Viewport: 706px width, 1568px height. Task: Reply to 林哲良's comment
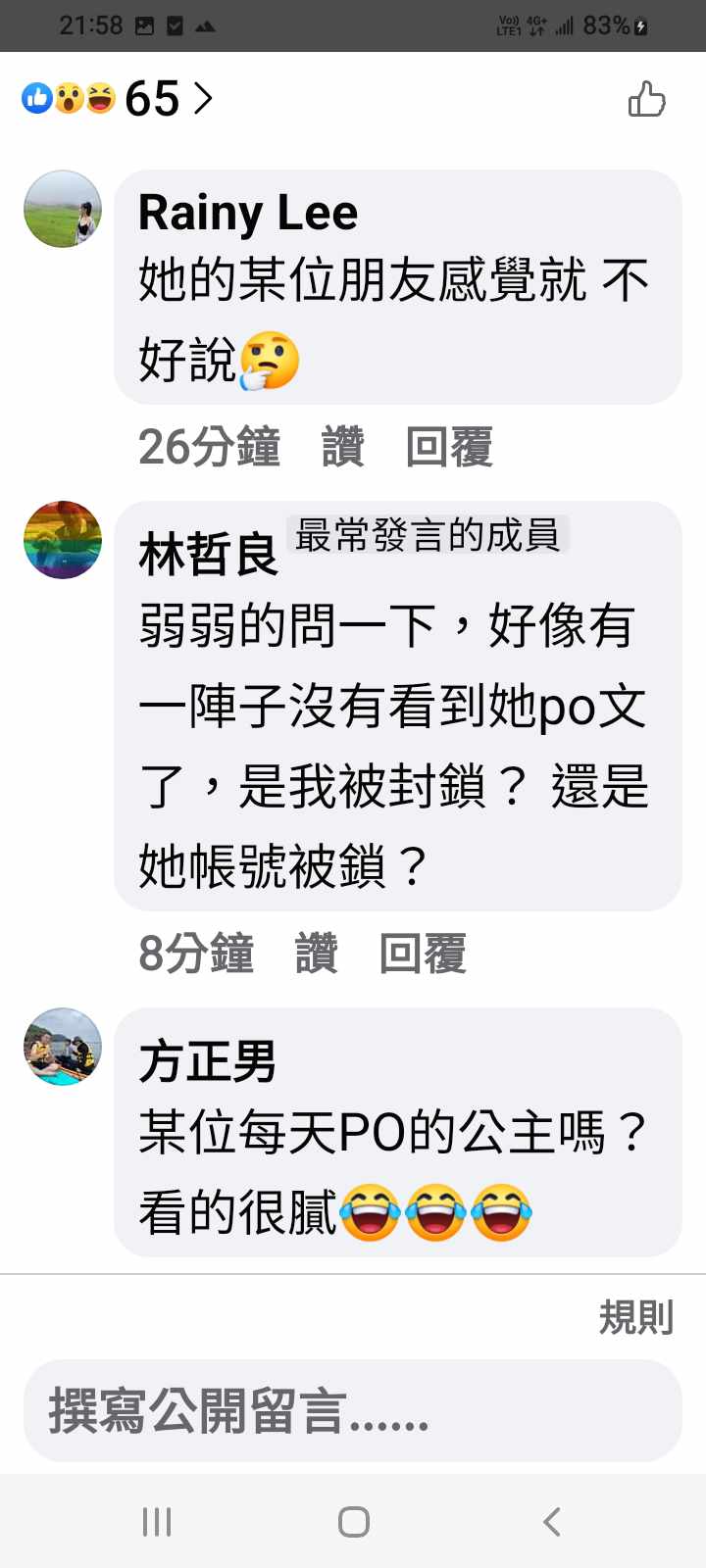[423, 954]
